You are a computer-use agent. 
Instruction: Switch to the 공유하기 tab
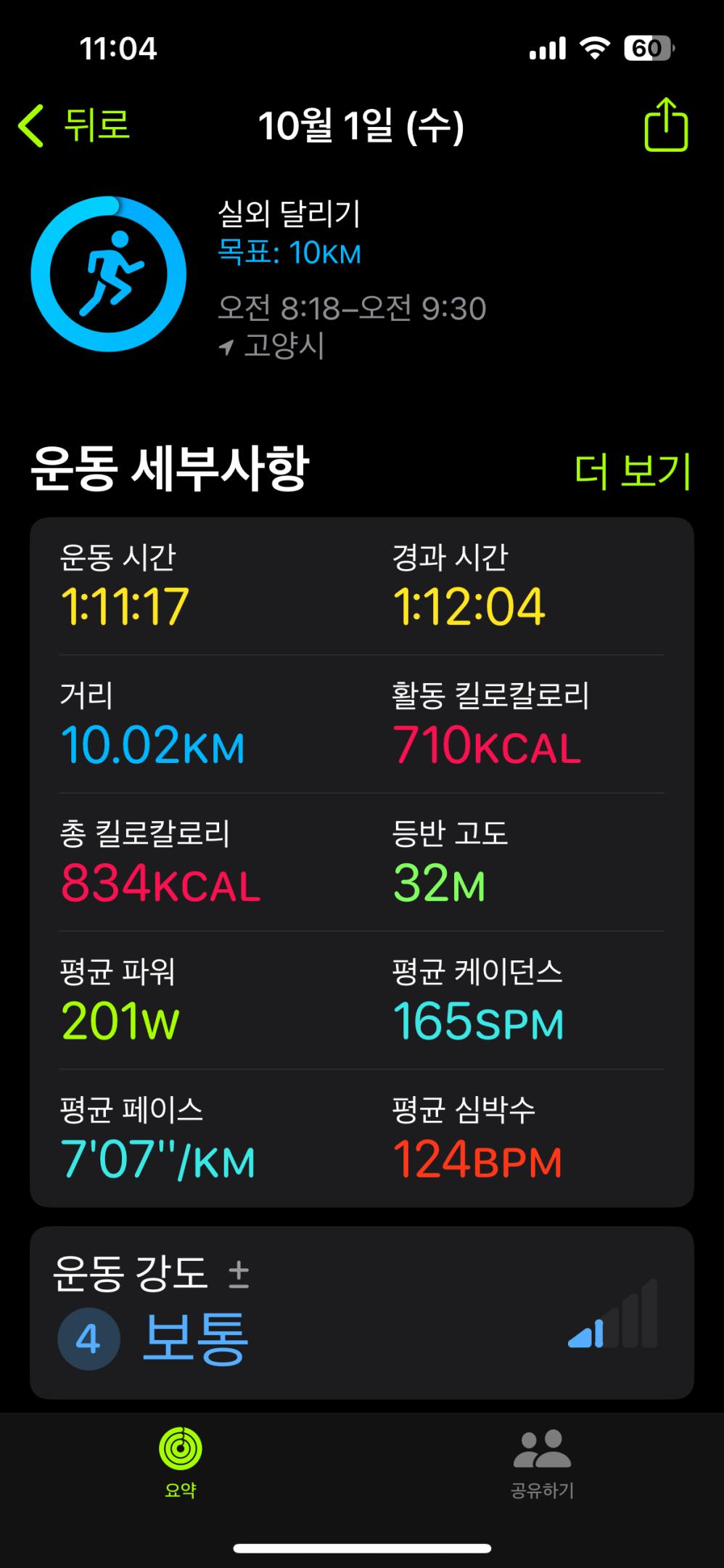[x=542, y=1464]
